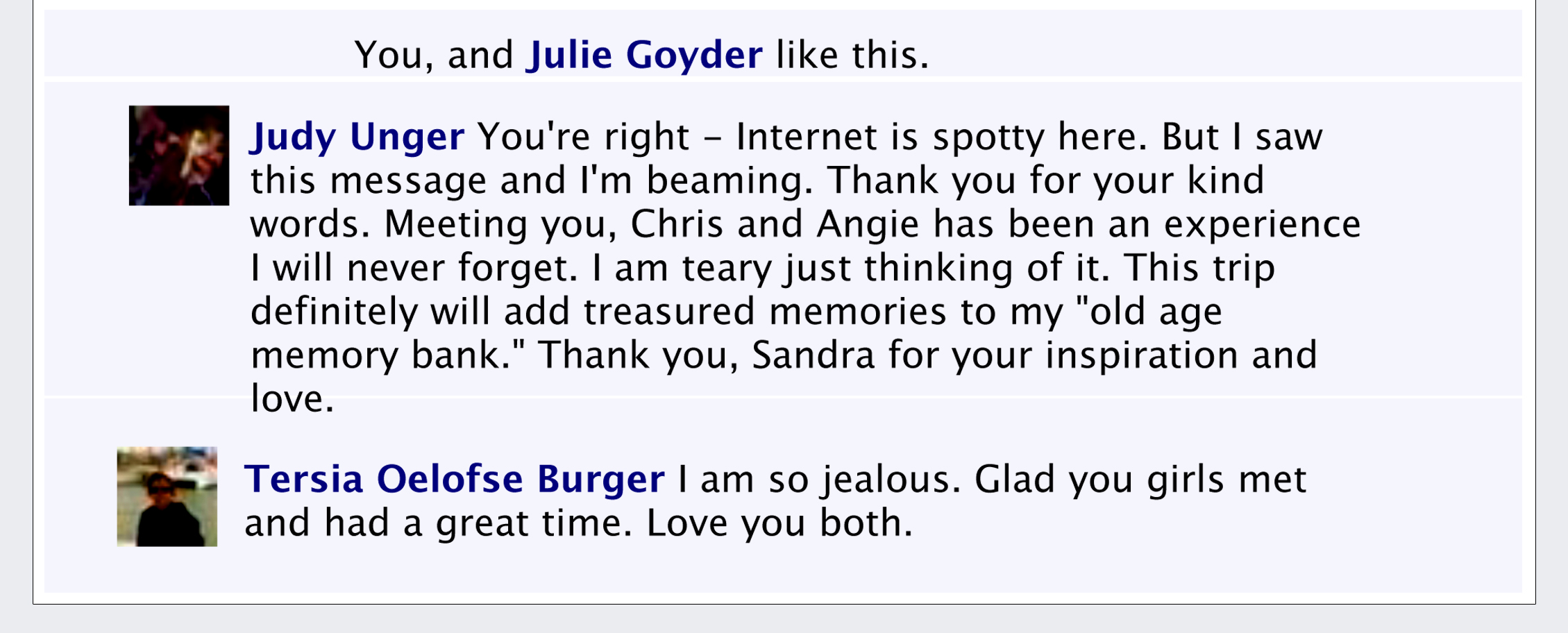
Task: Open Tersia Oelofse Burger's profile link
Action: [x=454, y=479]
